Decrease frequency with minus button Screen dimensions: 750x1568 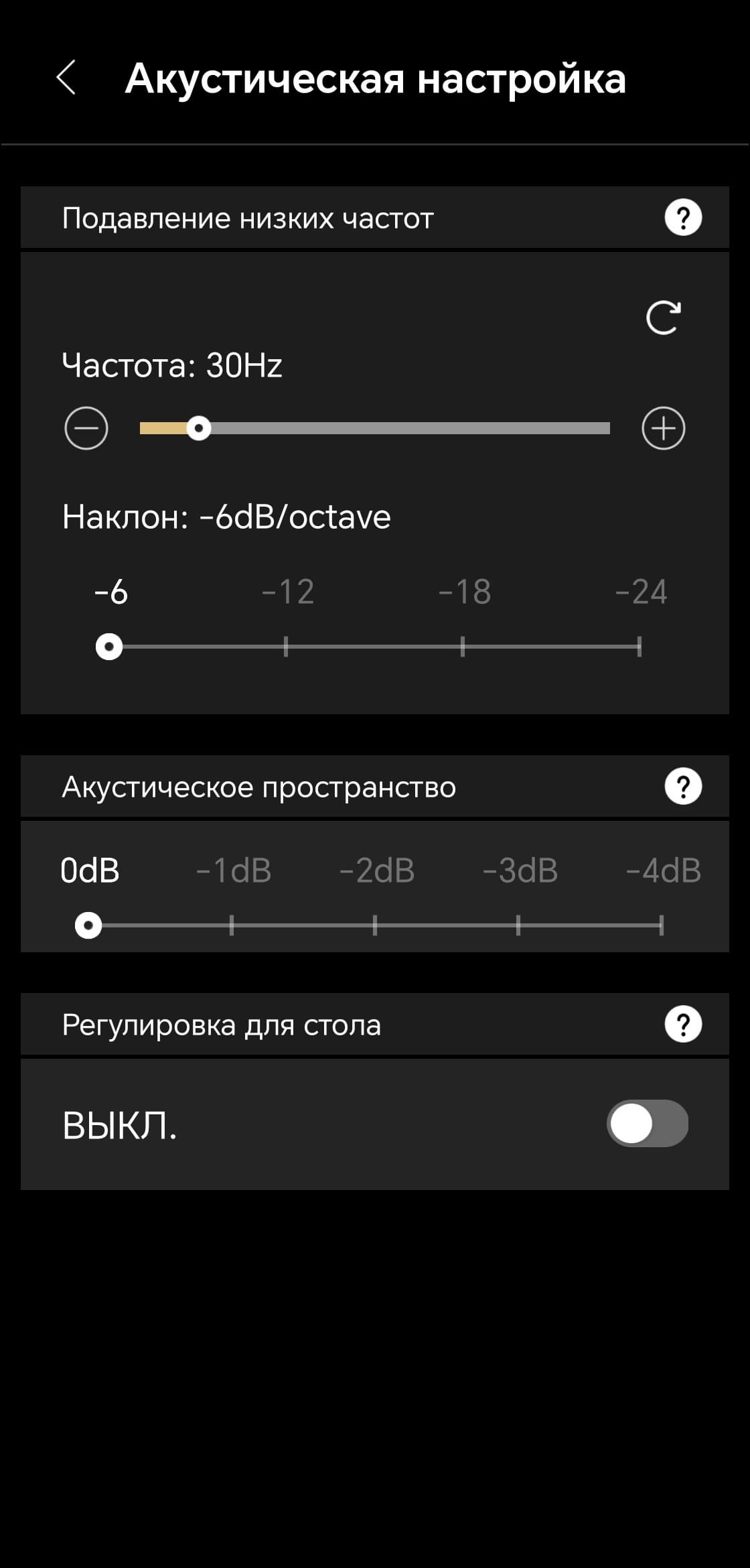86,428
